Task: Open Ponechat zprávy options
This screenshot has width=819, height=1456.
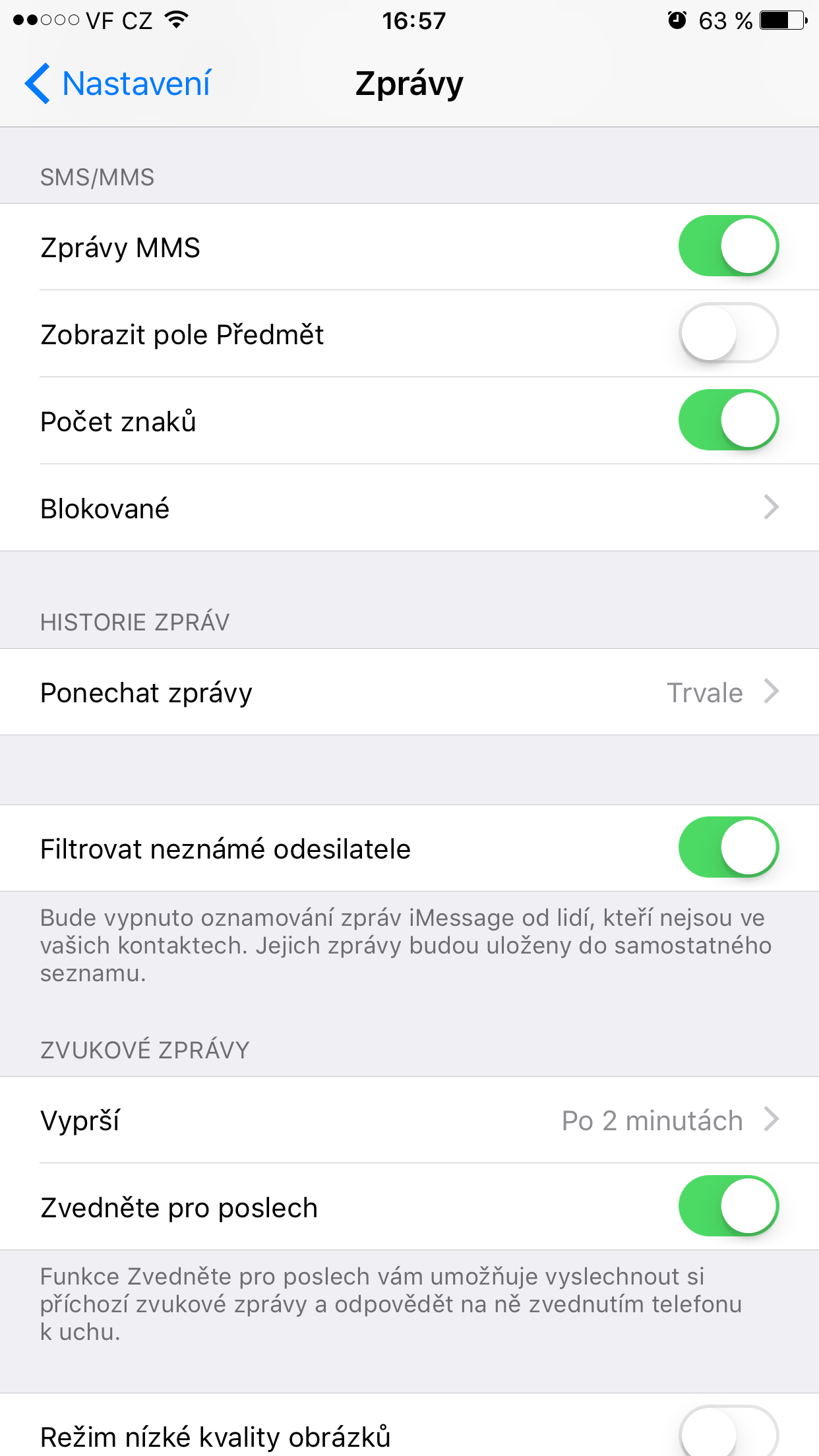Action: pyautogui.click(x=409, y=692)
